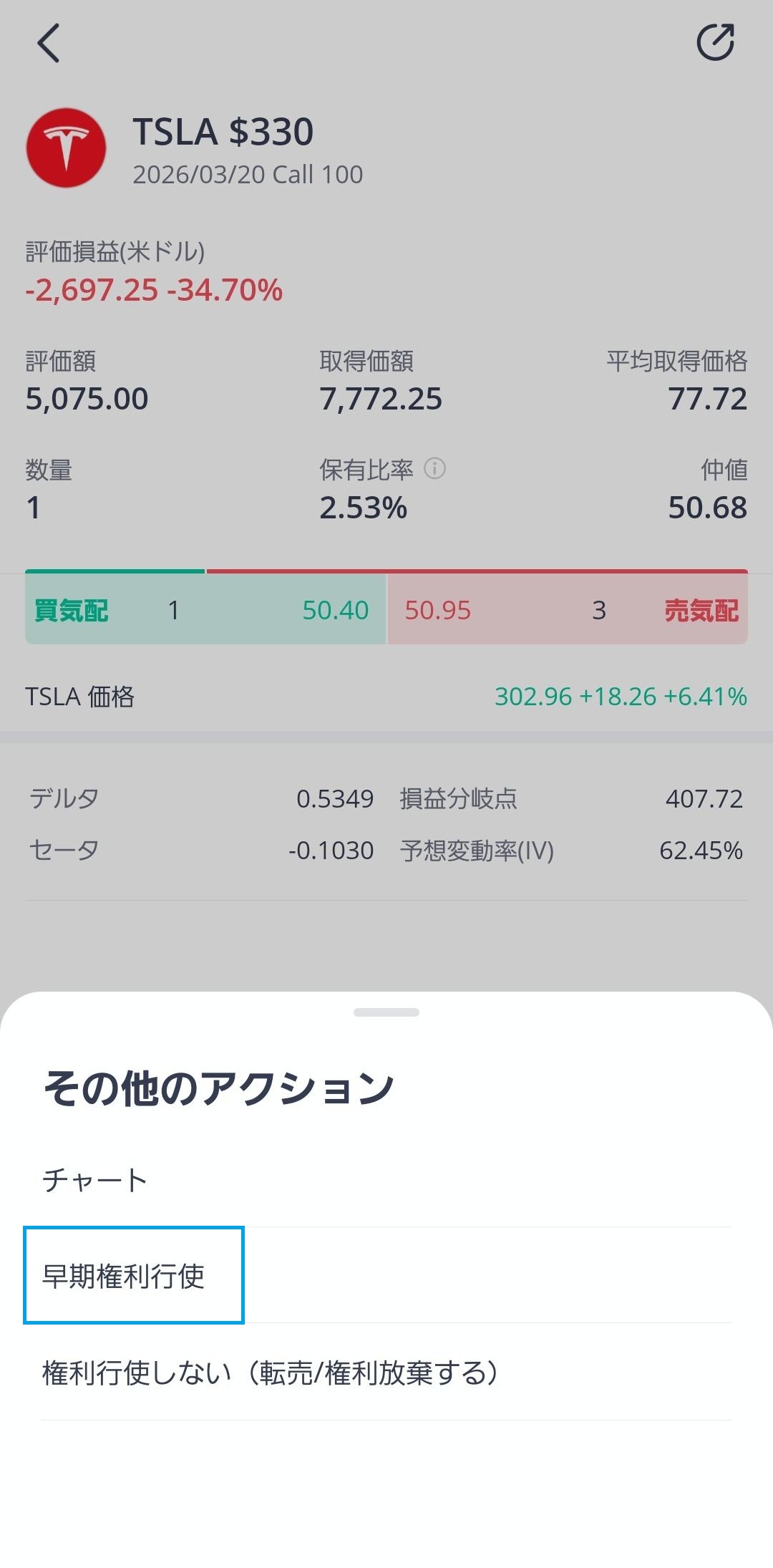Choose 権利行使しない（転売/権利放棄する）
Image resolution: width=773 pixels, height=1568 pixels.
click(271, 1373)
